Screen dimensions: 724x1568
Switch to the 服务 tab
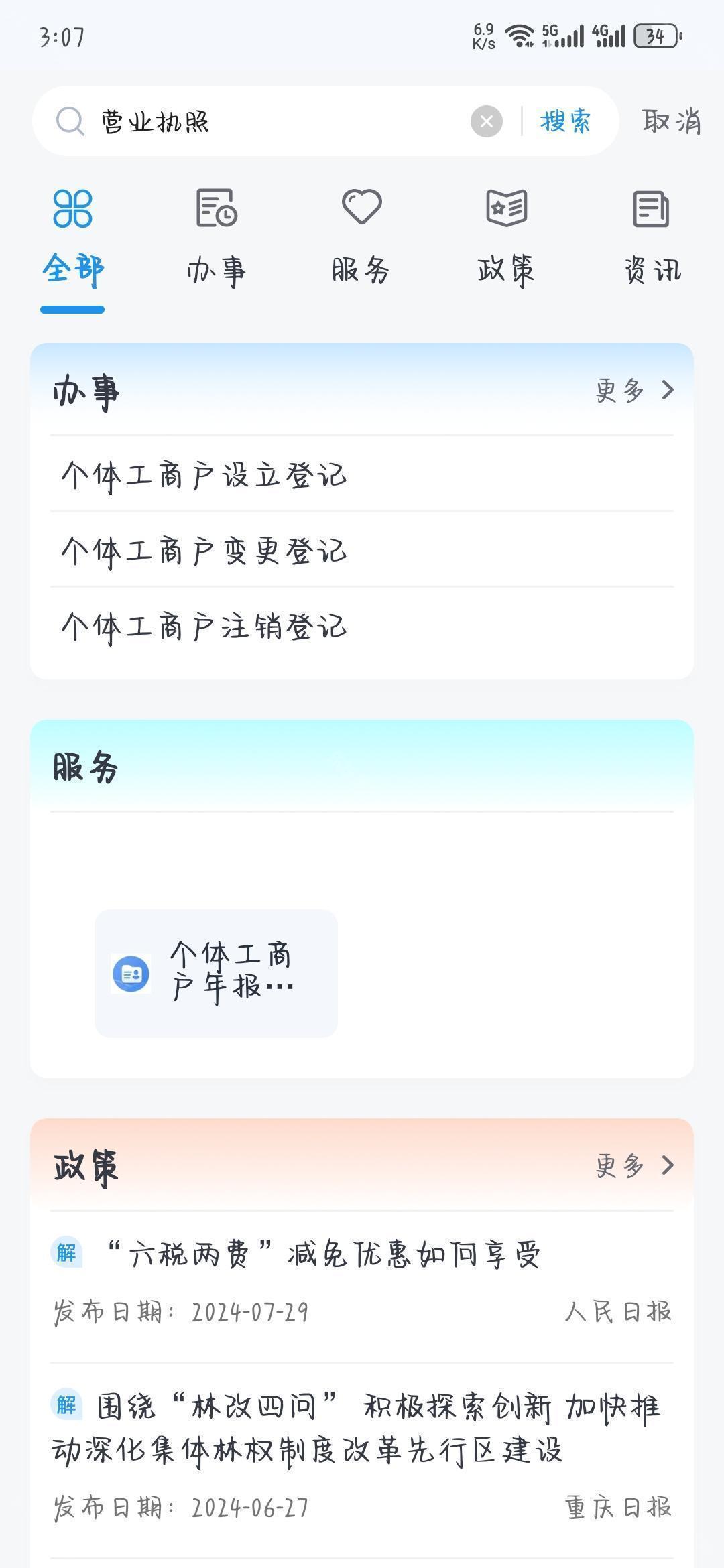click(361, 241)
